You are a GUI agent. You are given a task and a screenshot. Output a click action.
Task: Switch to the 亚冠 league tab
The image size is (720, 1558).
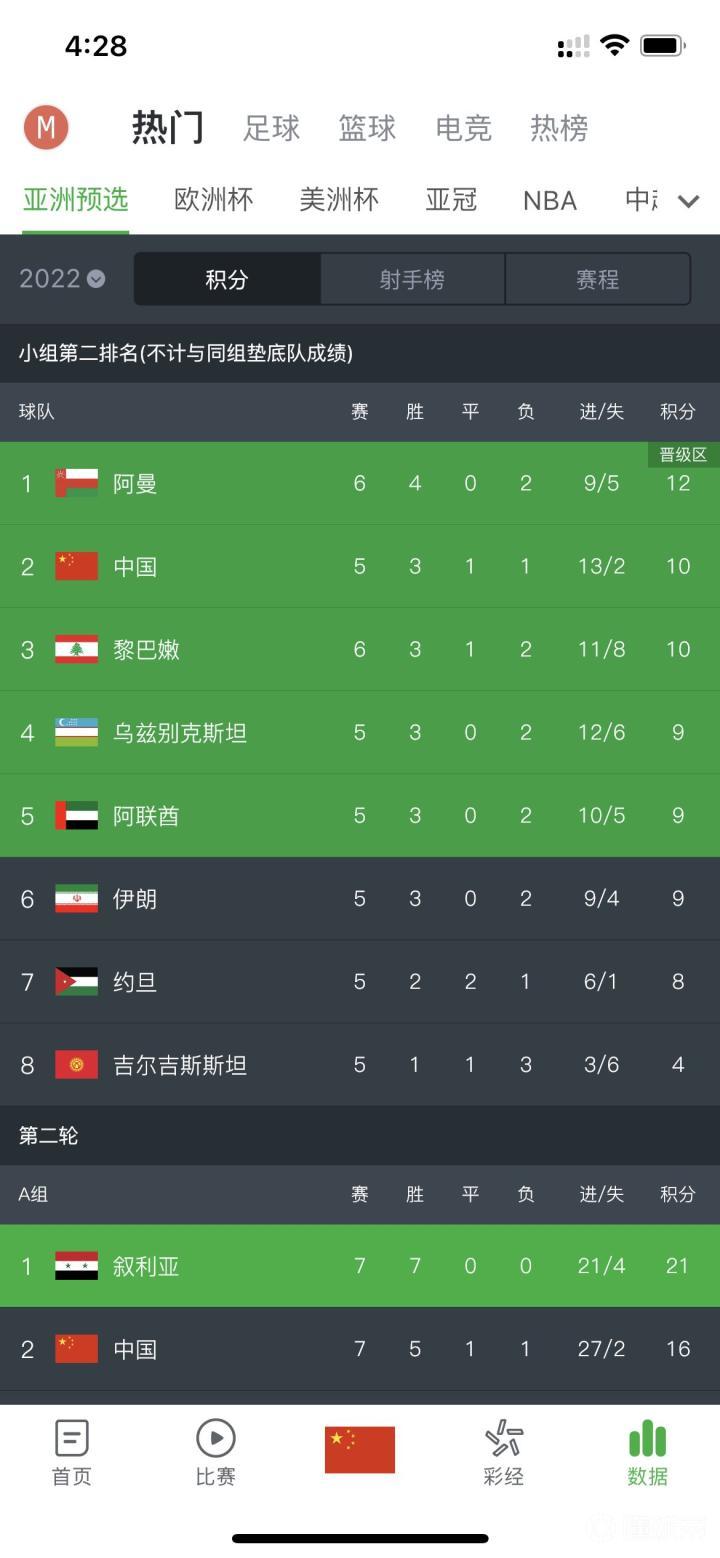[451, 200]
